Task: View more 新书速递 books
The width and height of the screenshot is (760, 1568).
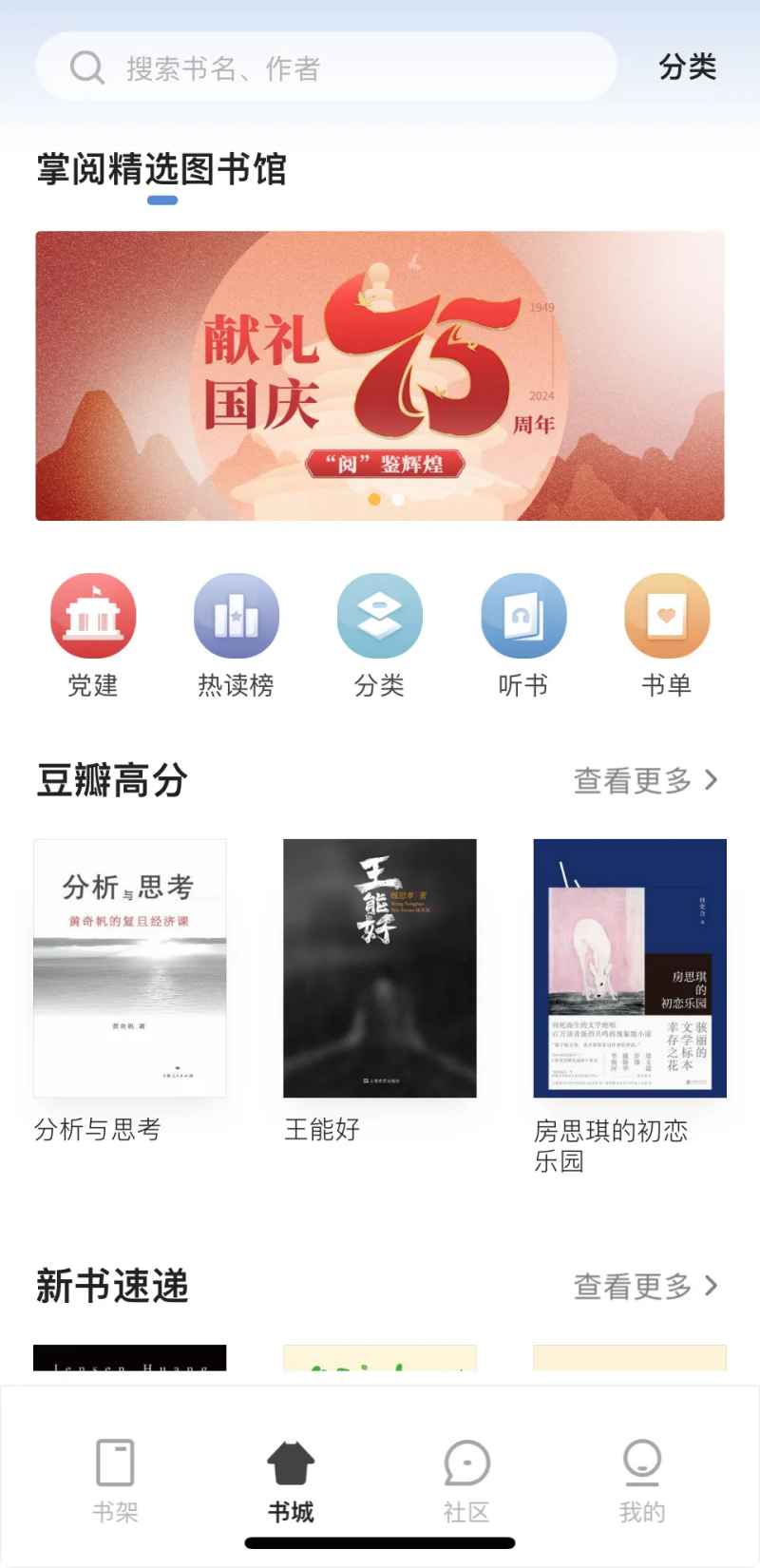Action: 646,1286
